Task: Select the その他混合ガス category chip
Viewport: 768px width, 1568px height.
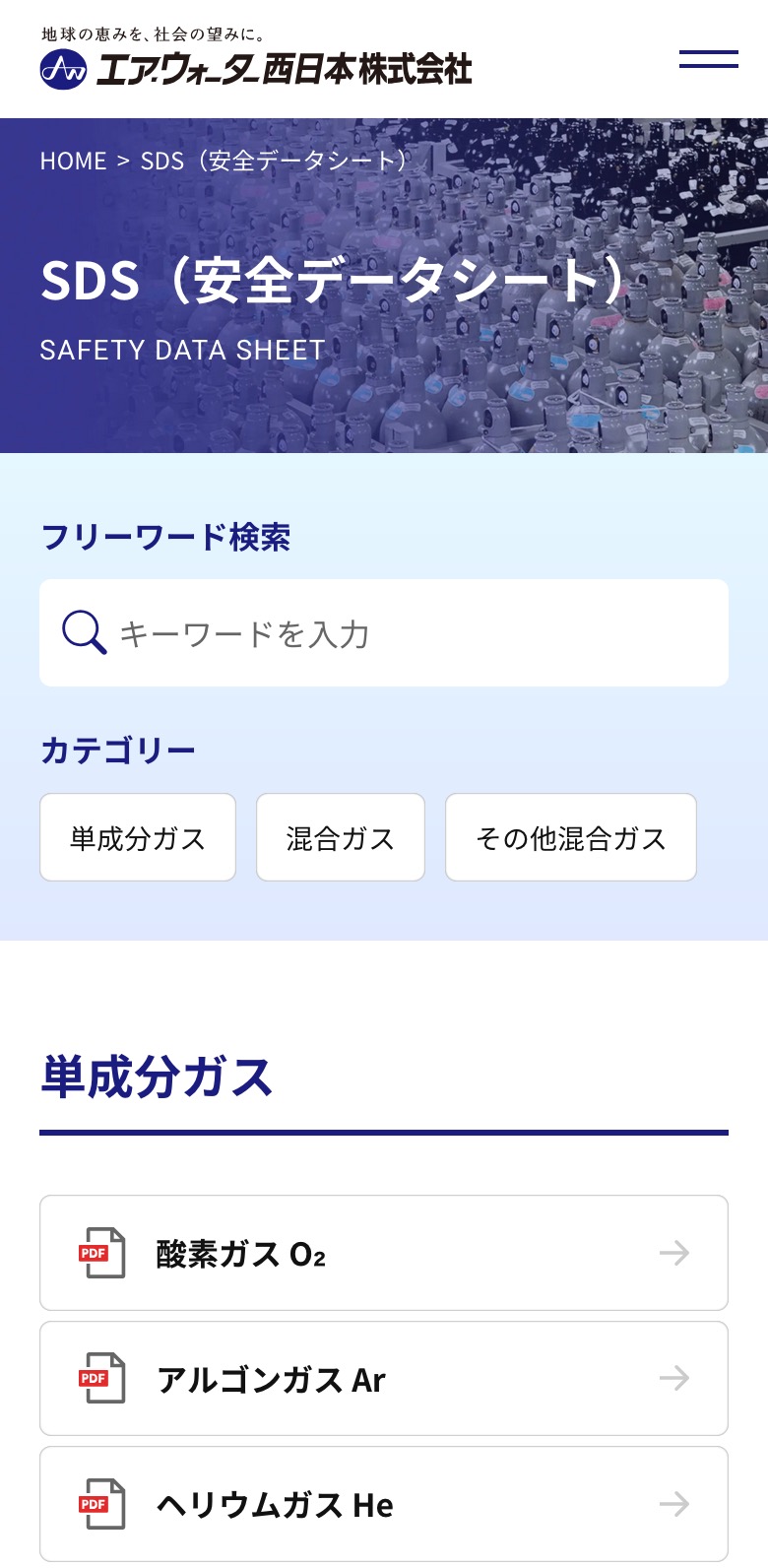Action: (571, 837)
